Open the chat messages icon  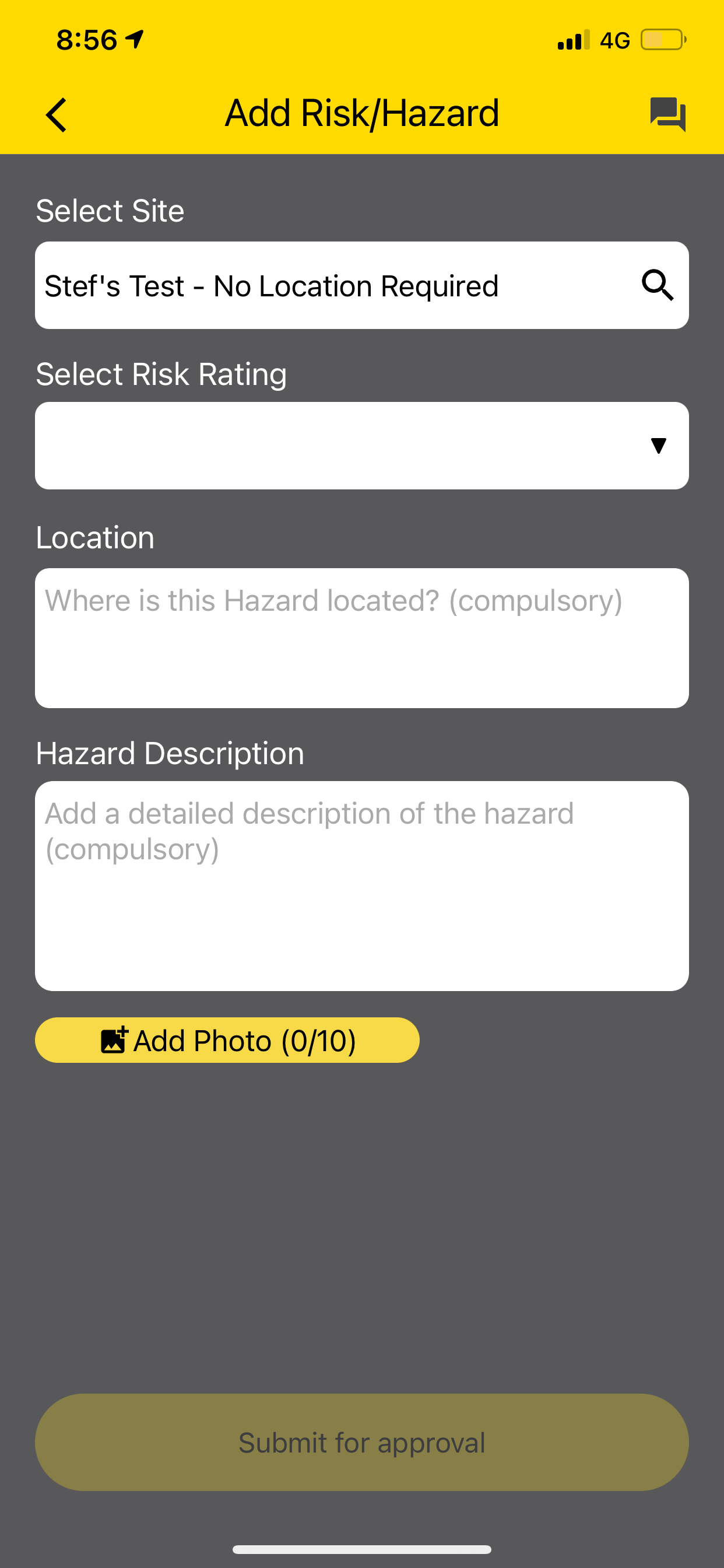[x=667, y=114]
